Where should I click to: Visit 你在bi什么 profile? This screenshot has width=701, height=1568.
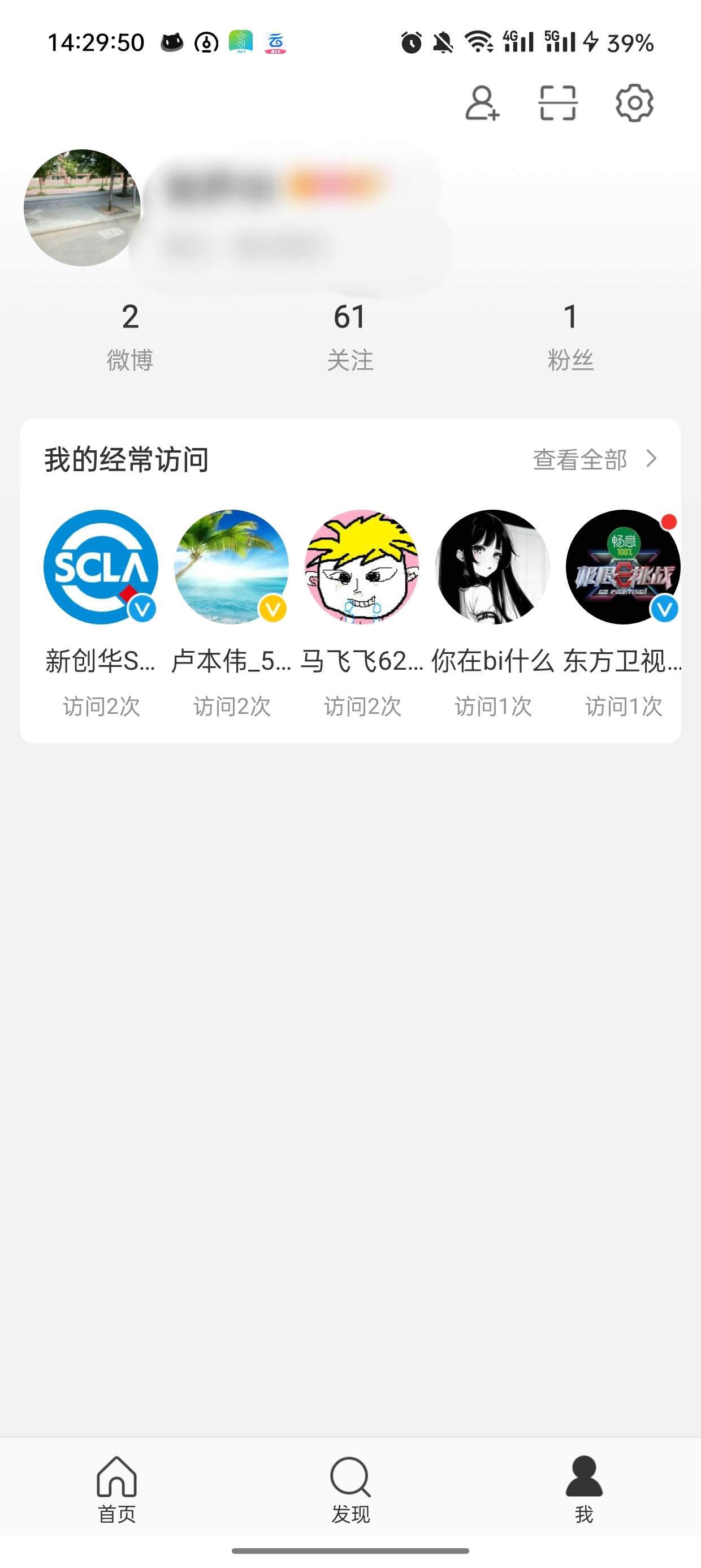tap(493, 567)
